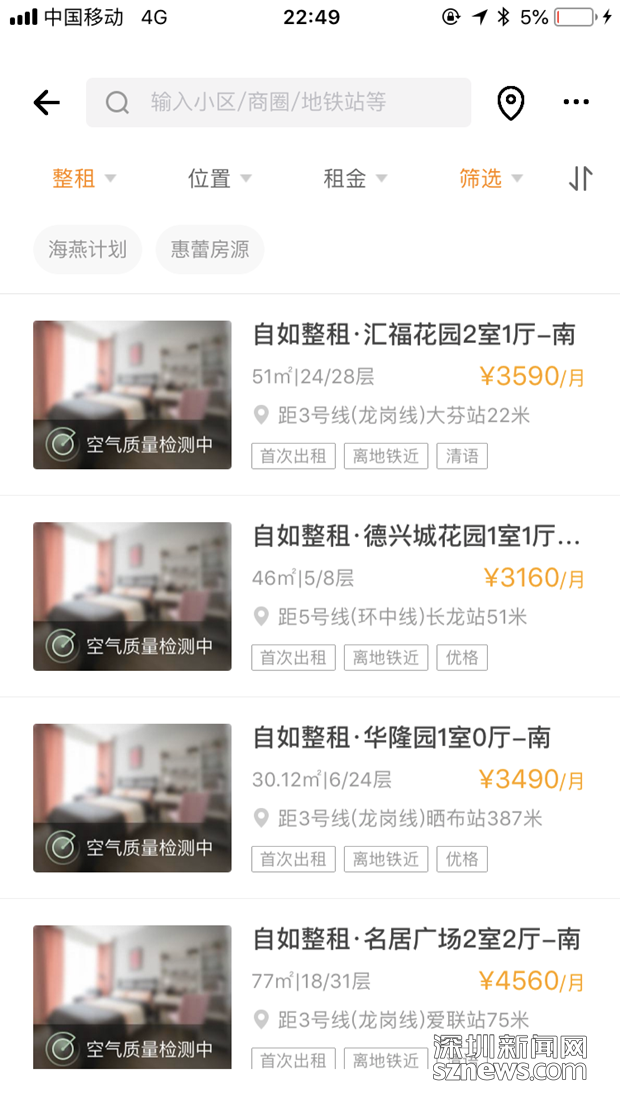Viewport: 620px width, 1102px height.
Task: Expand the 整租 dropdown filter
Action: point(84,179)
